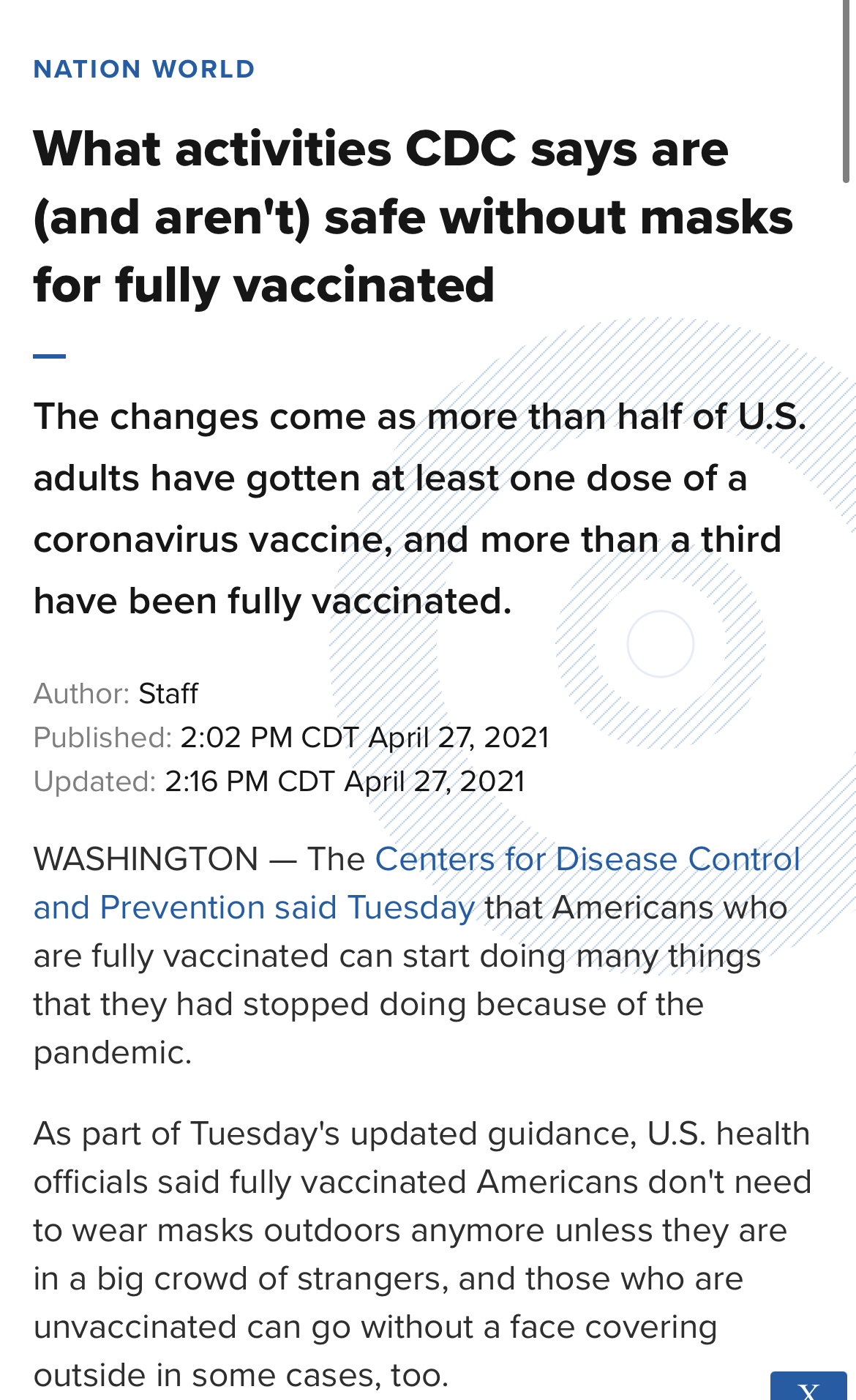The height and width of the screenshot is (1400, 856).
Task: Open the Nation World category link
Action: click(144, 69)
